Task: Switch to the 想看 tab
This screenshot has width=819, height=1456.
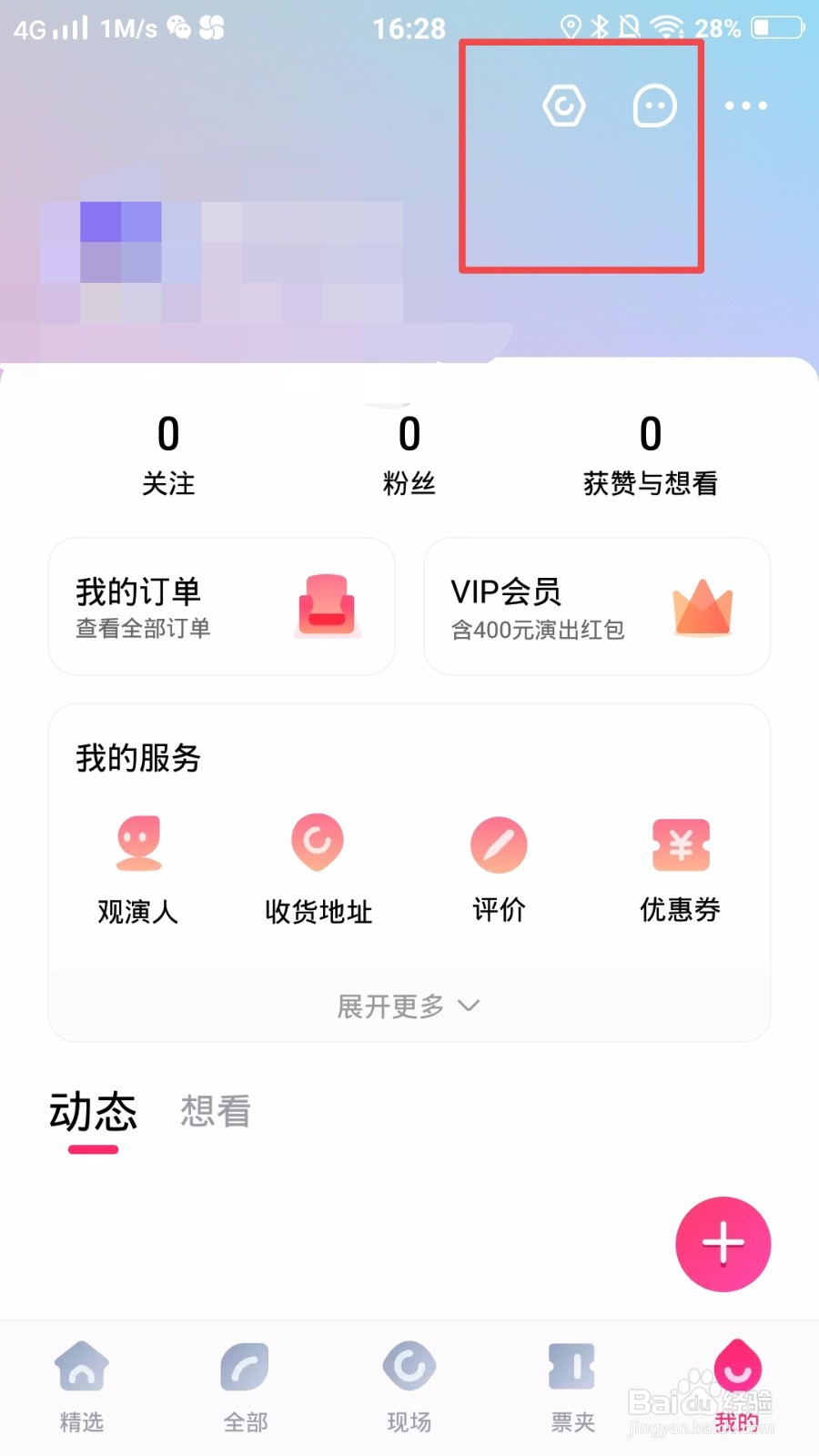Action: point(214,1112)
